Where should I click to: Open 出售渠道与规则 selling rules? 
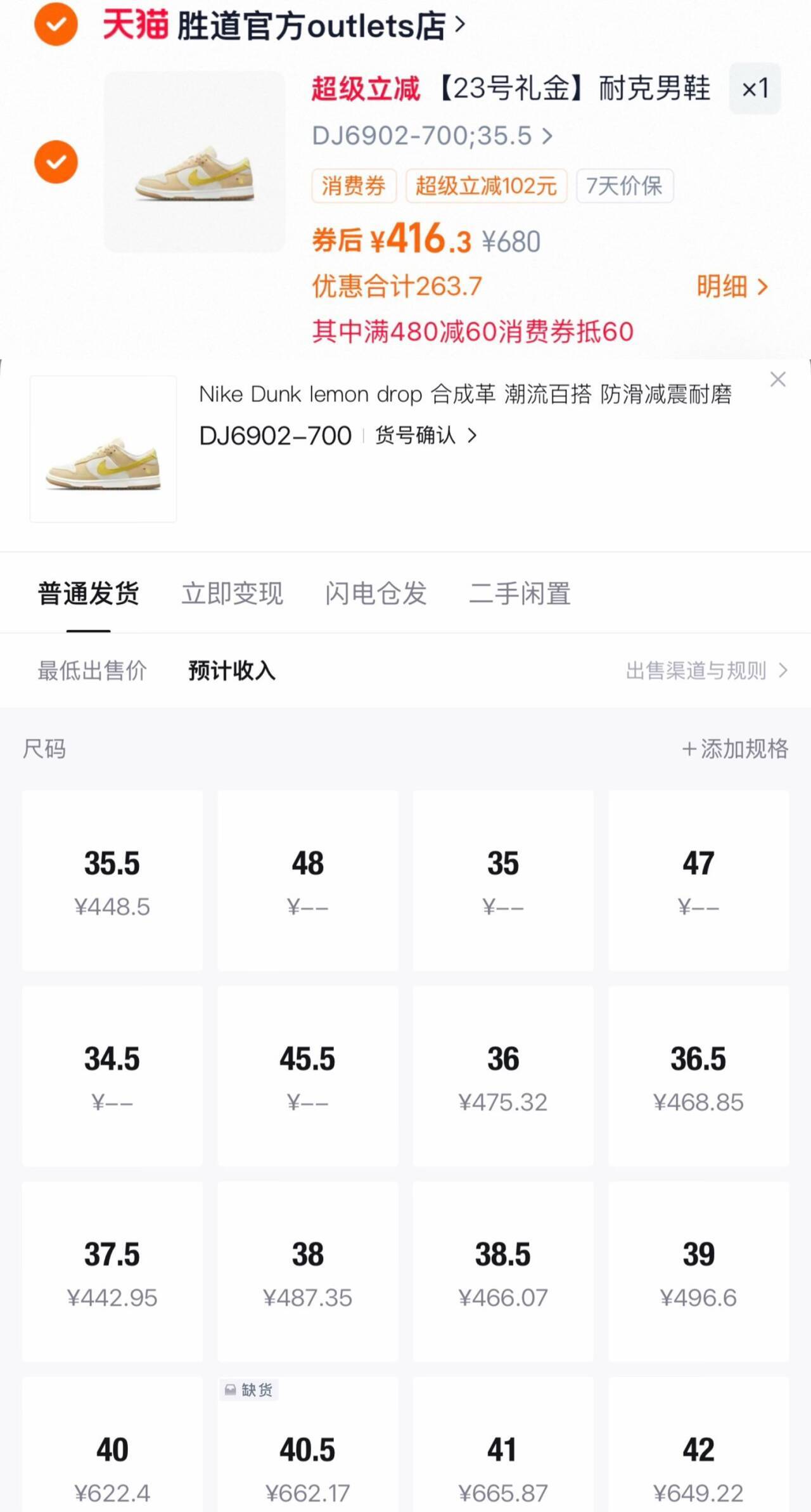(x=697, y=671)
